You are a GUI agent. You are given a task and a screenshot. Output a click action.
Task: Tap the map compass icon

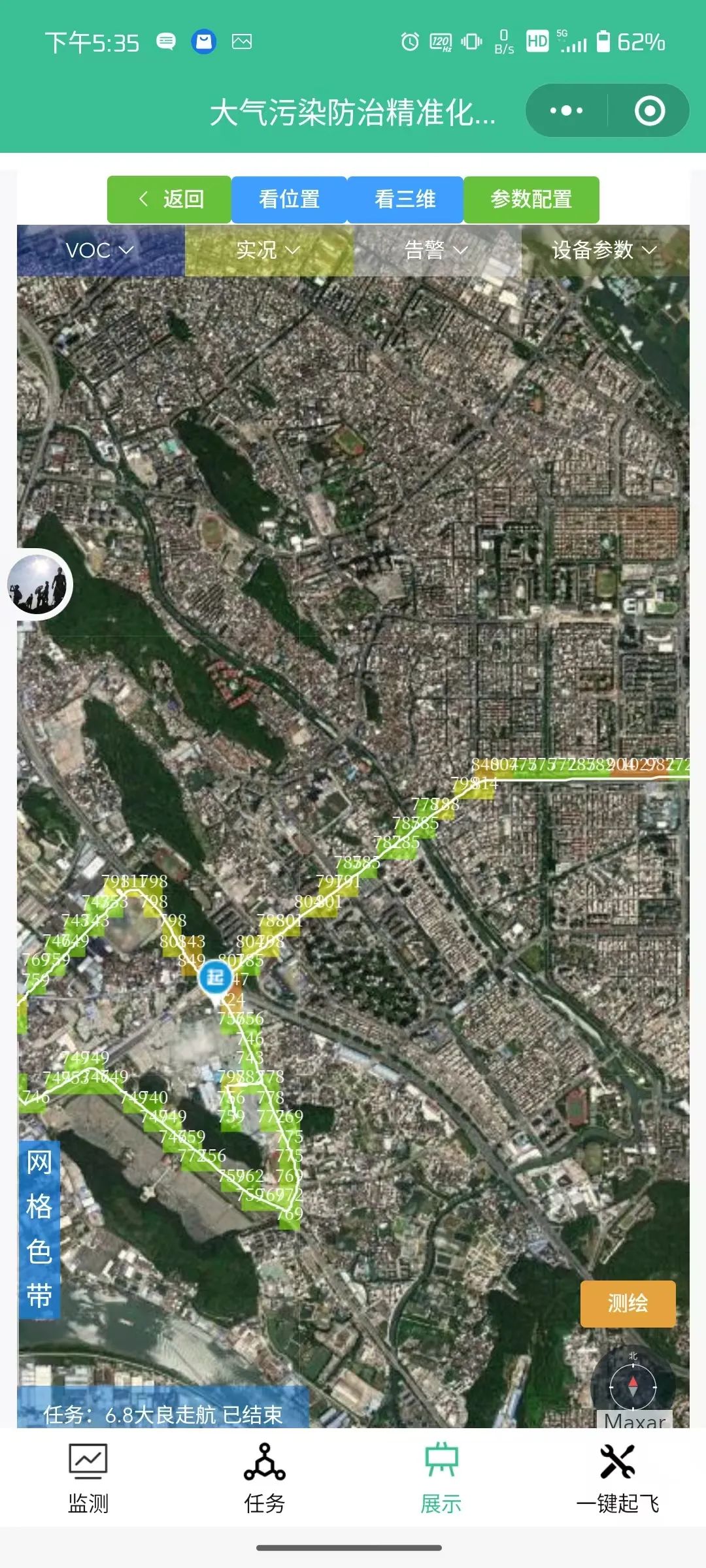[x=632, y=1385]
